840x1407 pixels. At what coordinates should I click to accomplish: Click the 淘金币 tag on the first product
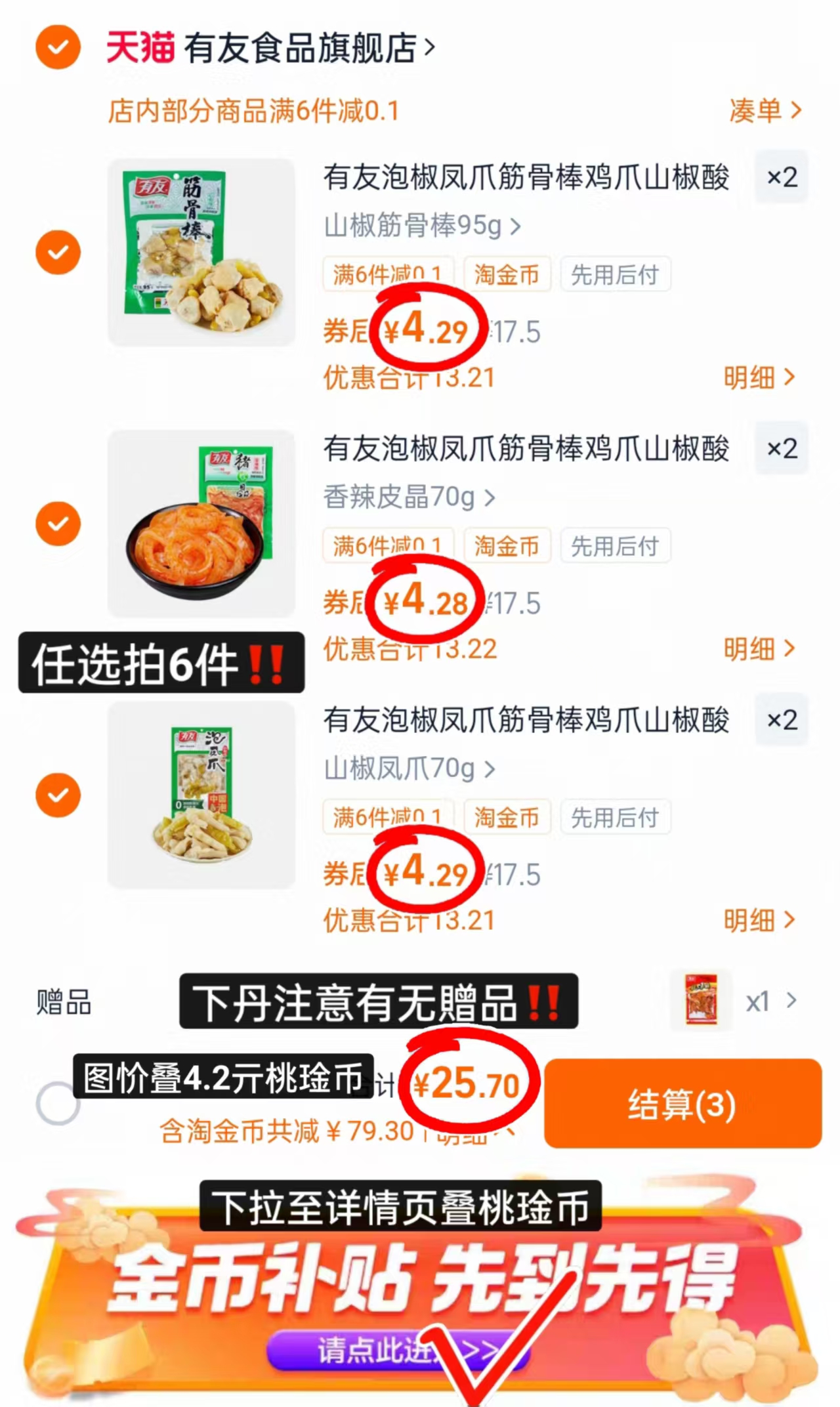tap(507, 275)
